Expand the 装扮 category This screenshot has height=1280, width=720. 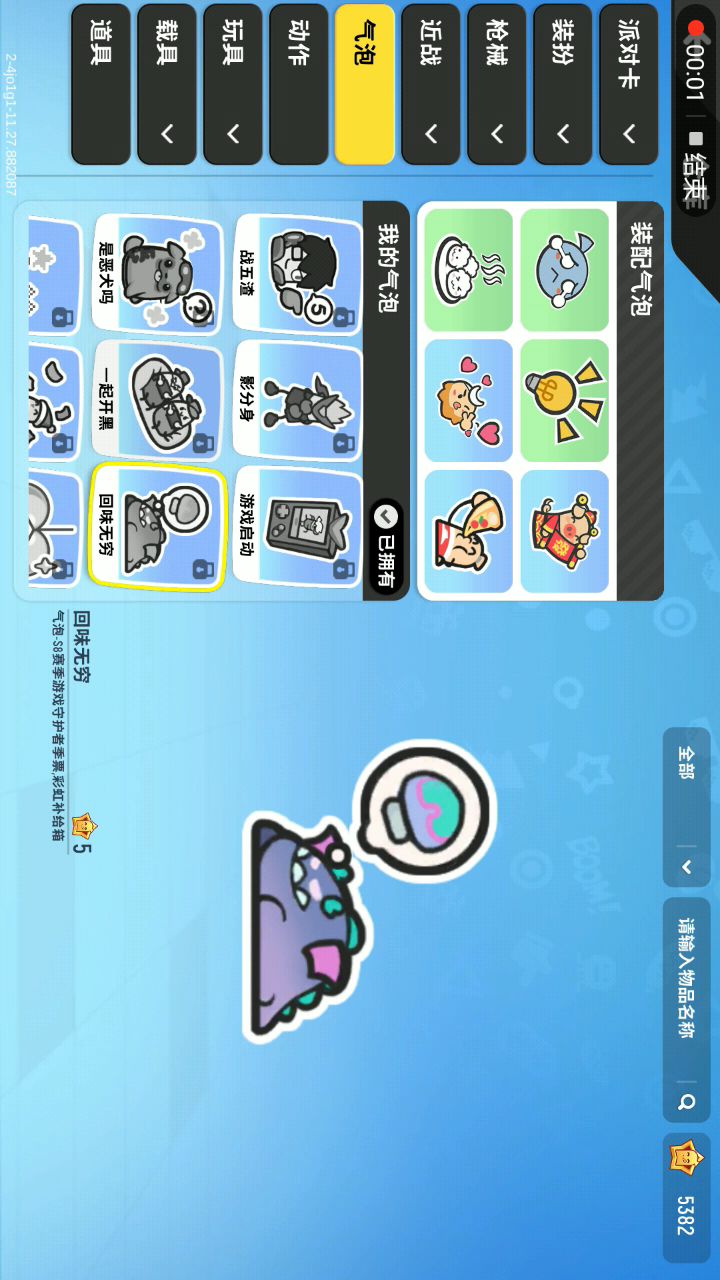click(562, 84)
